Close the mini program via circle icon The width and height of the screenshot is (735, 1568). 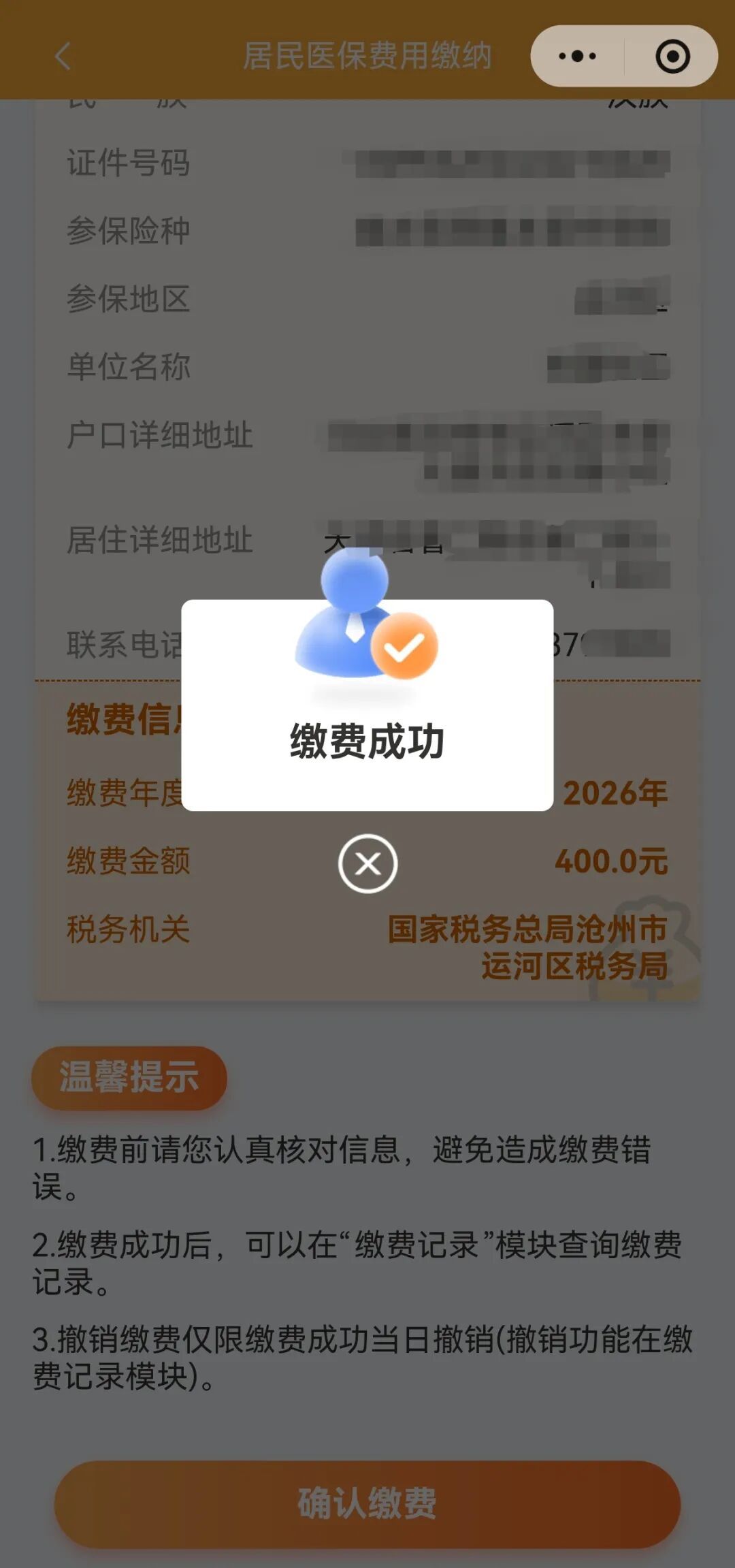click(672, 56)
